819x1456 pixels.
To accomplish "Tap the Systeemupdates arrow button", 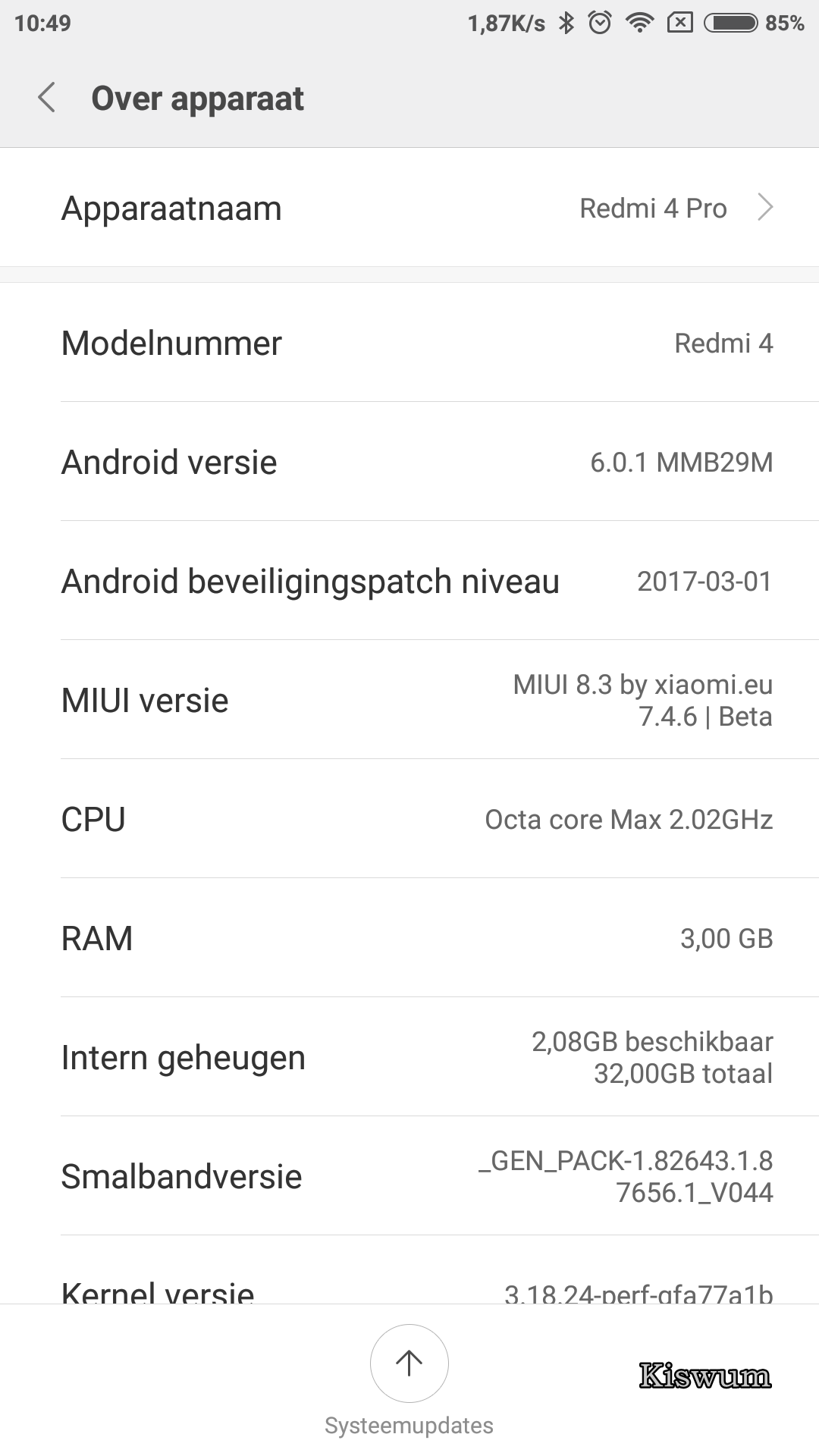I will pyautogui.click(x=409, y=1363).
